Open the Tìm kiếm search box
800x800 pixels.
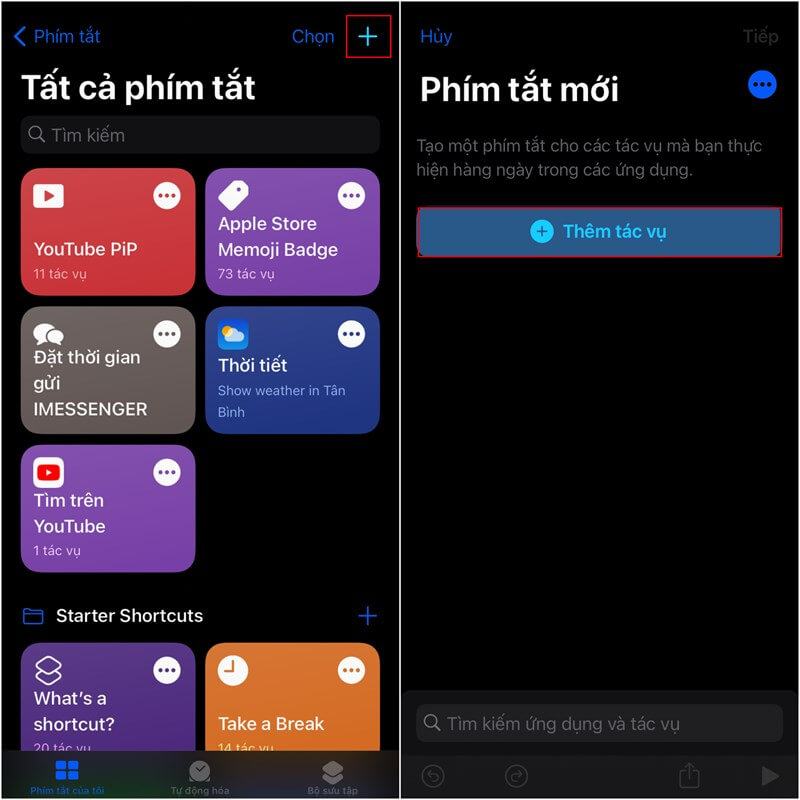pos(200,135)
